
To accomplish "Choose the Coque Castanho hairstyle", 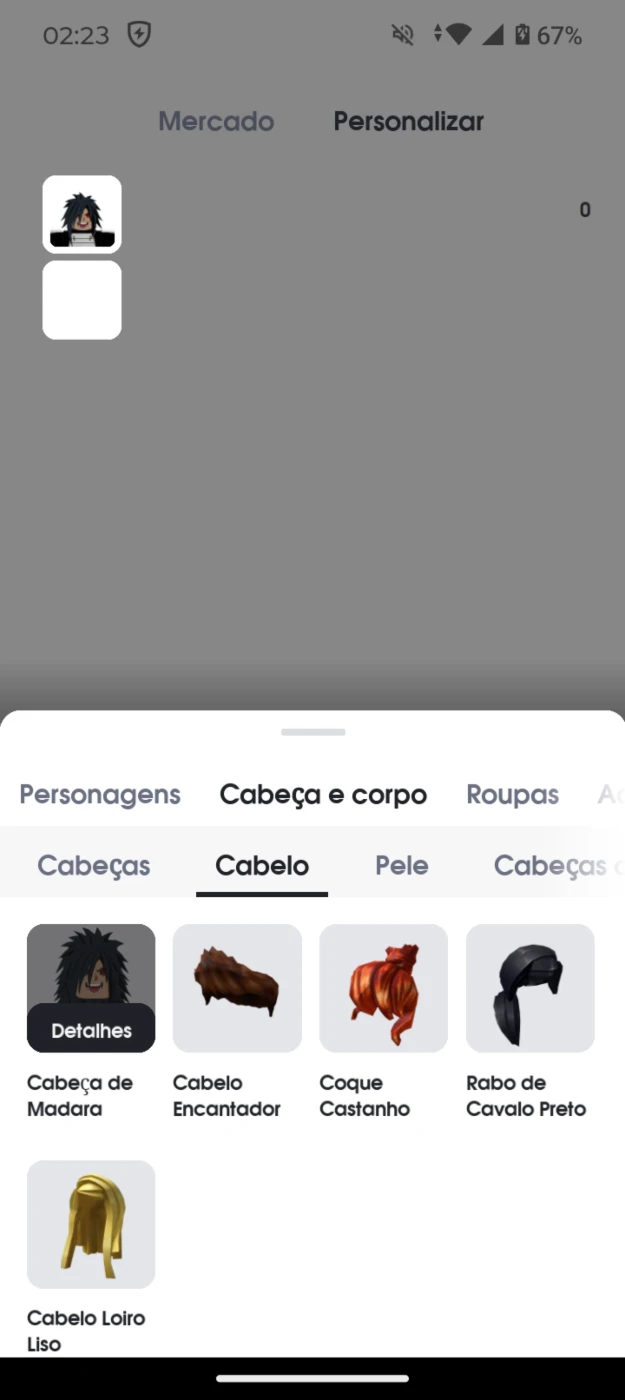I will (383, 988).
